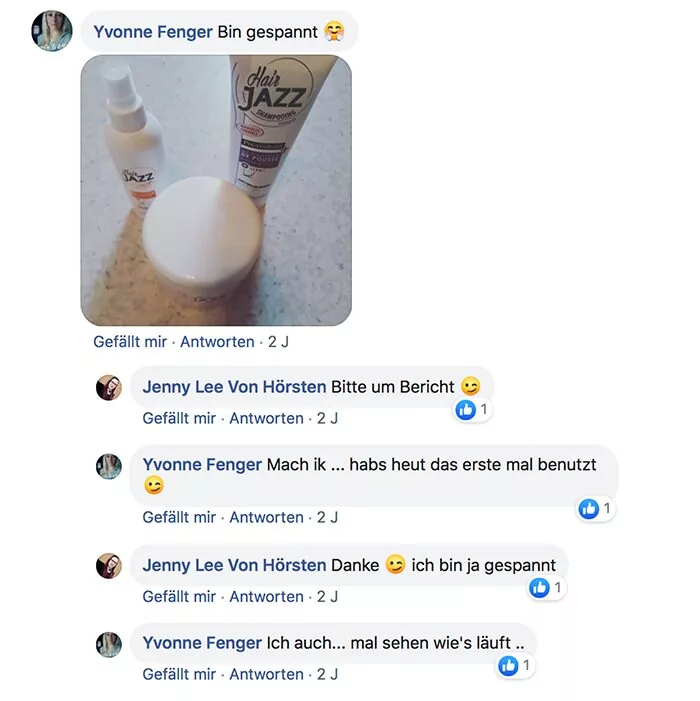Viewport: 700px width, 701px height.
Task: Like the 'Danke ich bin ja gespannt' comment
Action: [179, 596]
